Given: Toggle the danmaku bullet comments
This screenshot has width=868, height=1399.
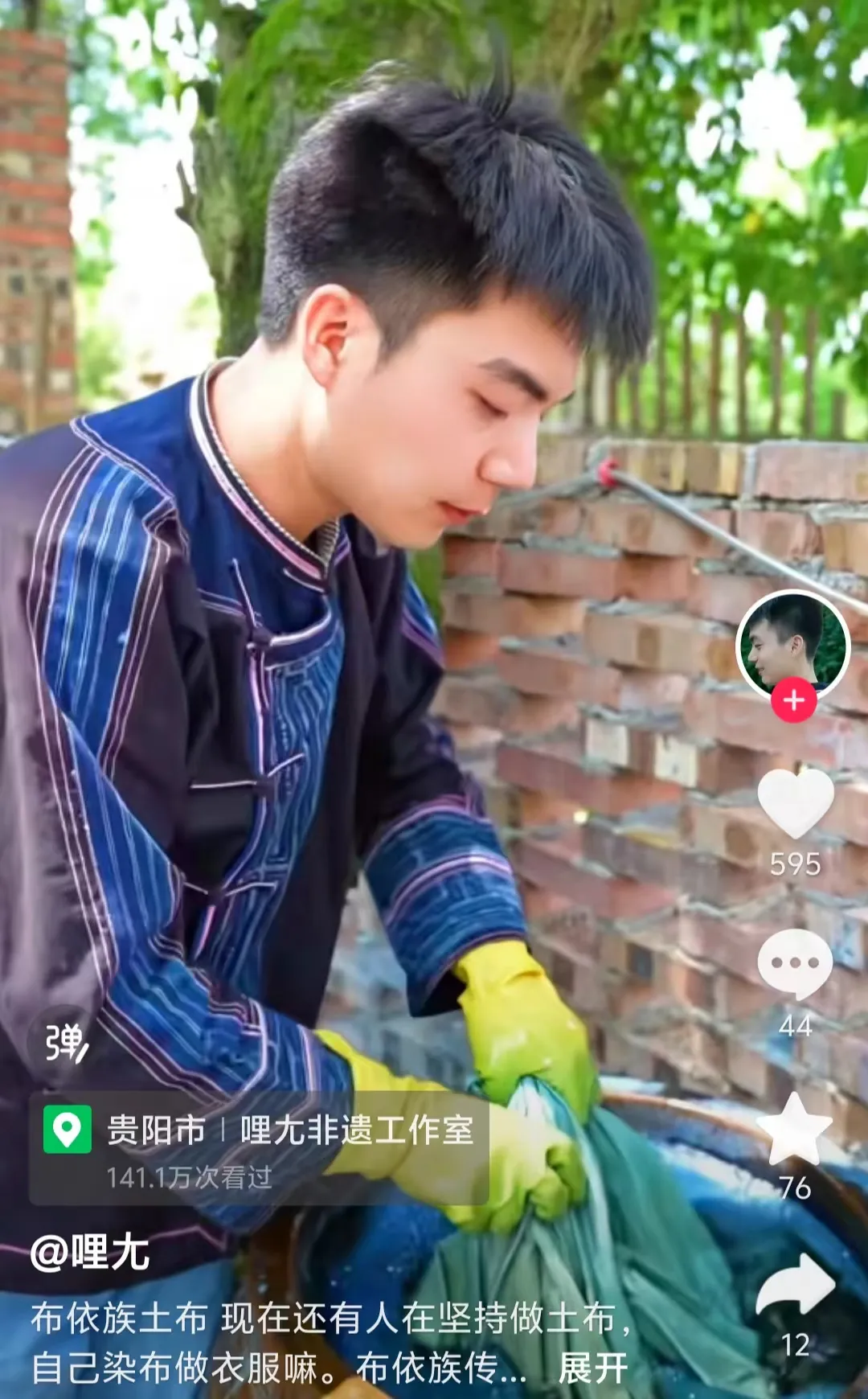Looking at the screenshot, I should (65, 1043).
